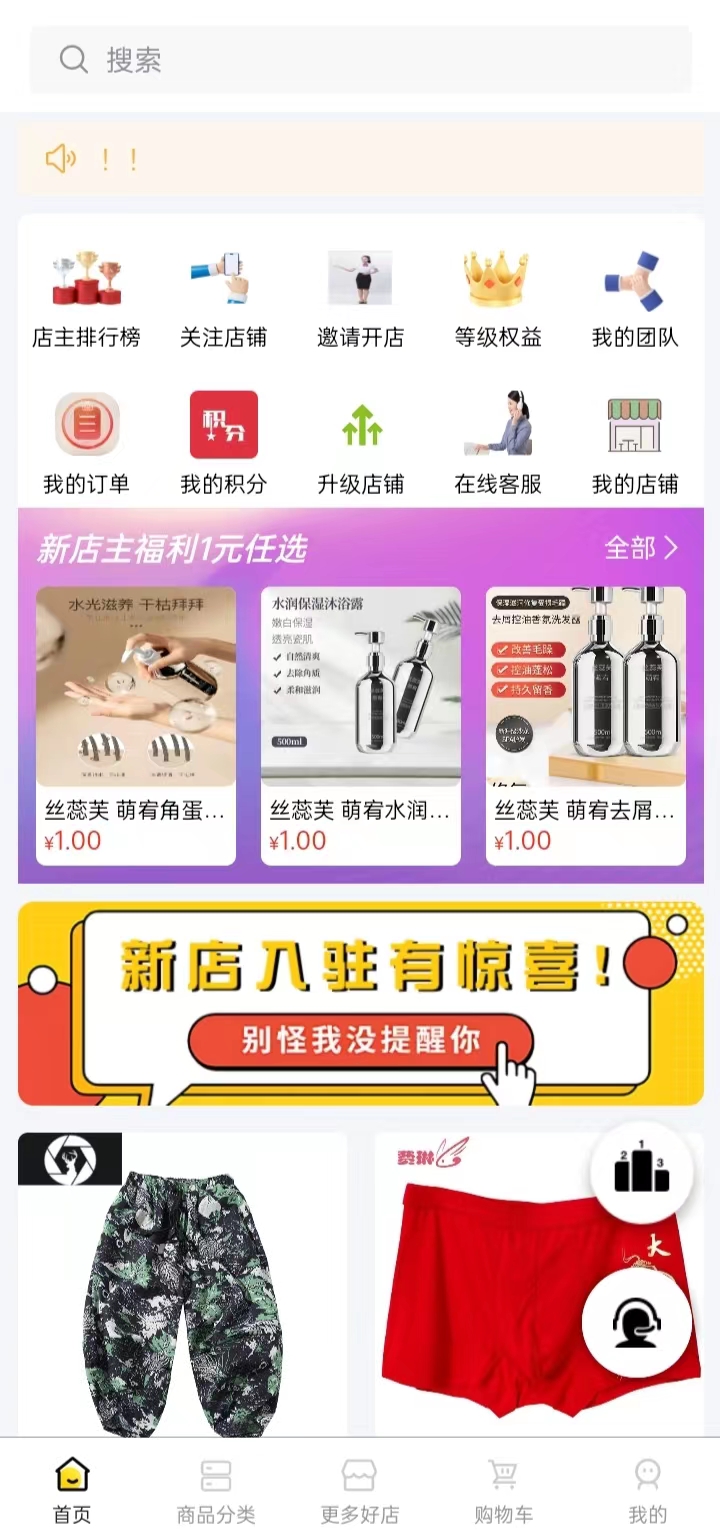Screen dimensions: 720x1538
Task: Open 店主排行榜 shortcut
Action: [86, 299]
